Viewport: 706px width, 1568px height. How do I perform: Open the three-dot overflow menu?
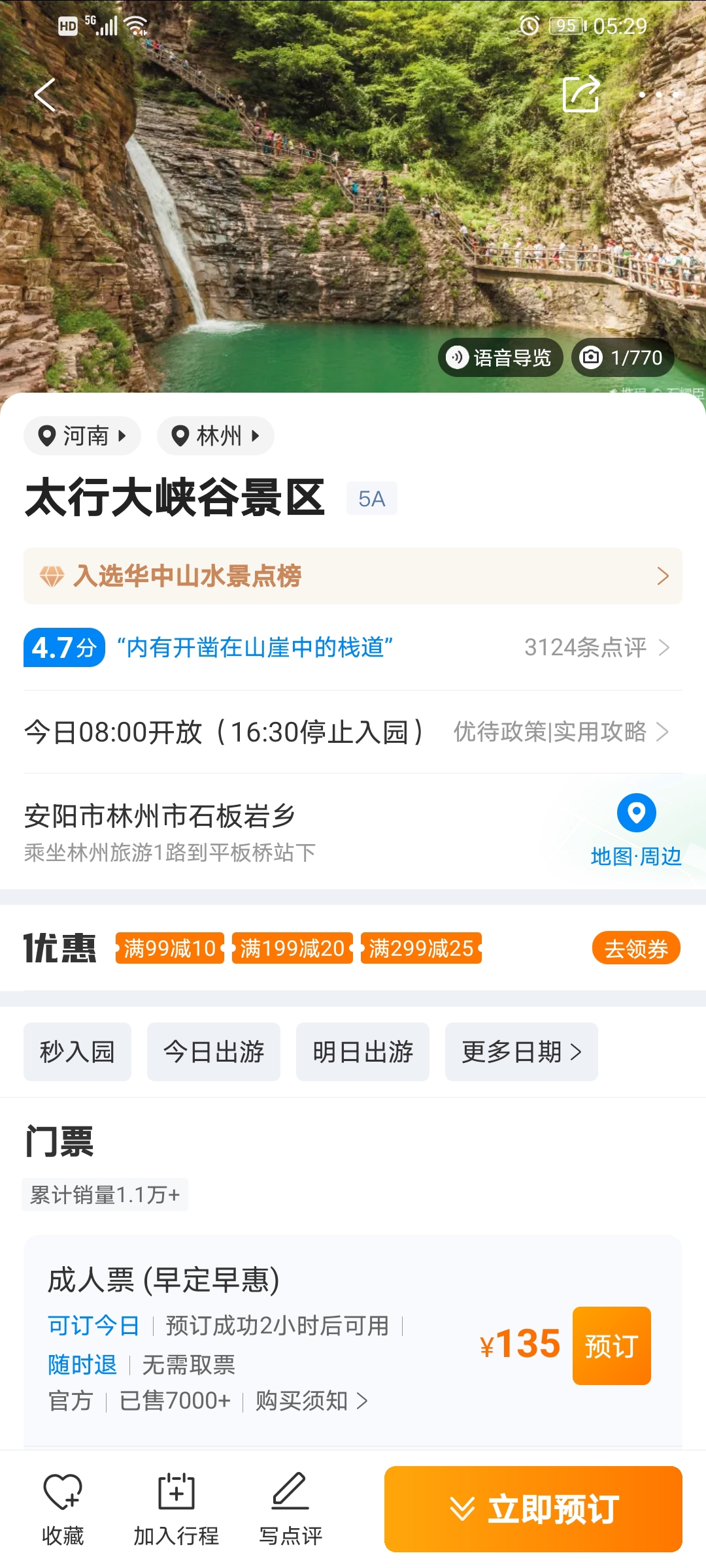coord(659,95)
